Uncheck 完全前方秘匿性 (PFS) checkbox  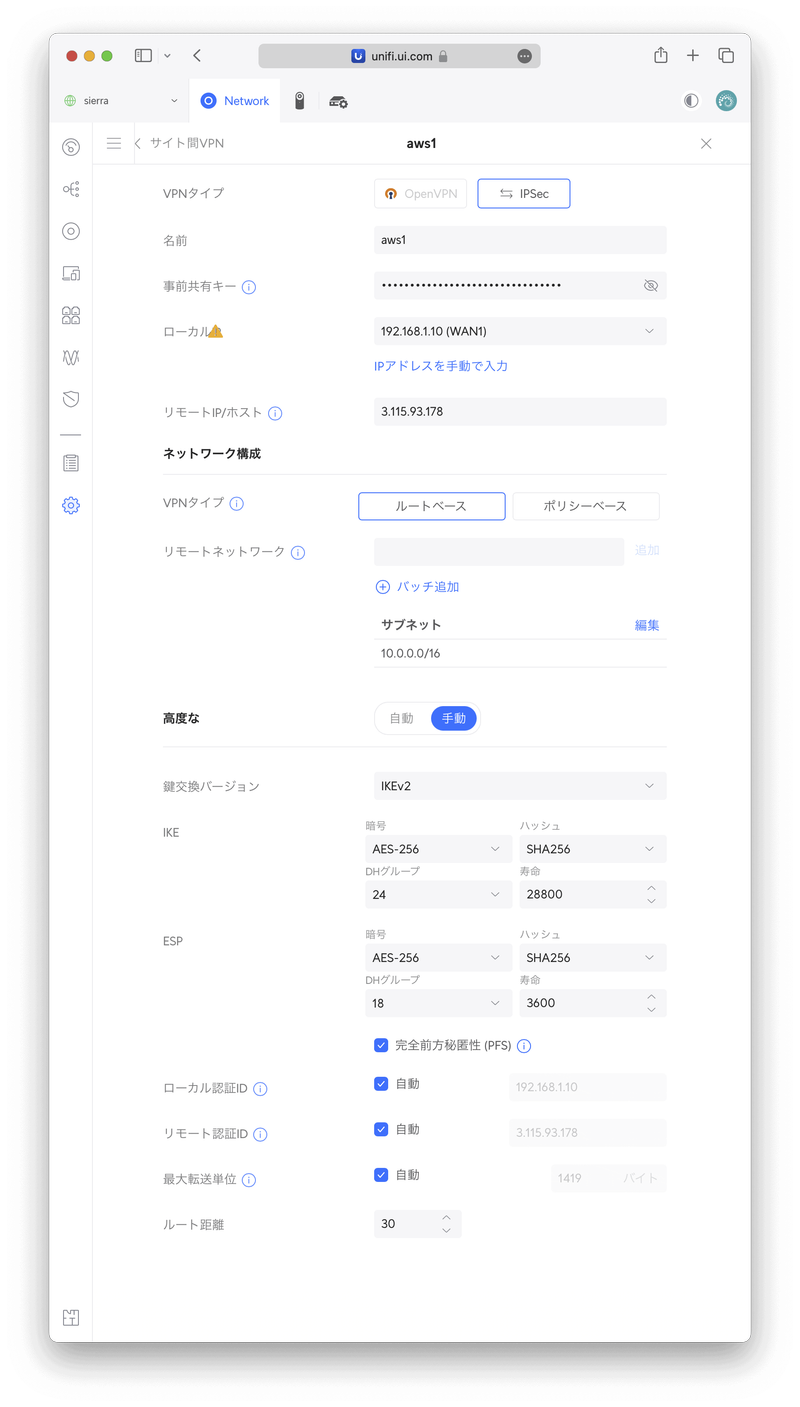[381, 1046]
